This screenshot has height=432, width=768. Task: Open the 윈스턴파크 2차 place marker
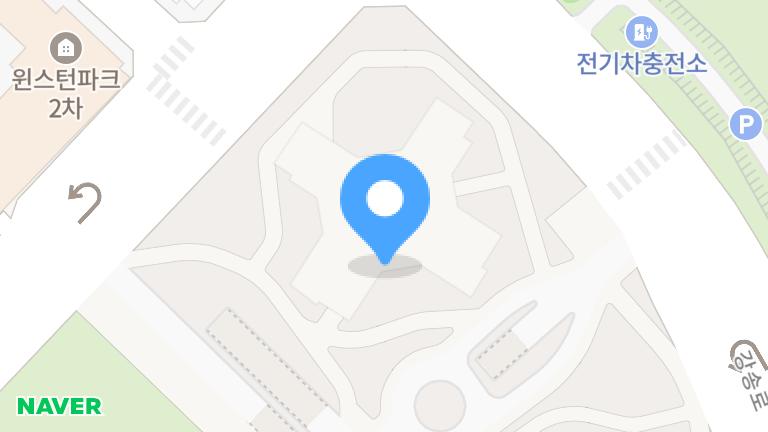tap(66, 47)
